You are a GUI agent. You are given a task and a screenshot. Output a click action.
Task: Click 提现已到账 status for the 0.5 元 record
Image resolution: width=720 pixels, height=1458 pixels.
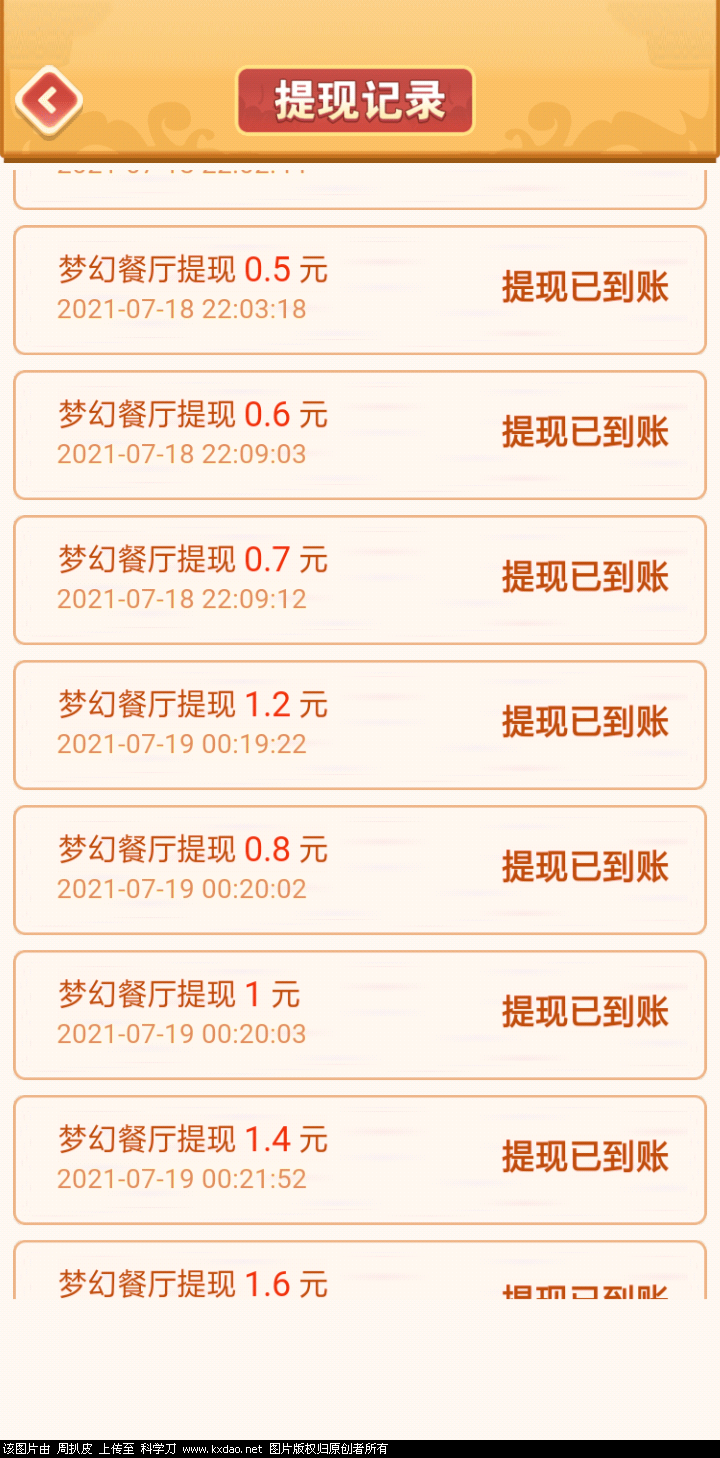(x=585, y=288)
